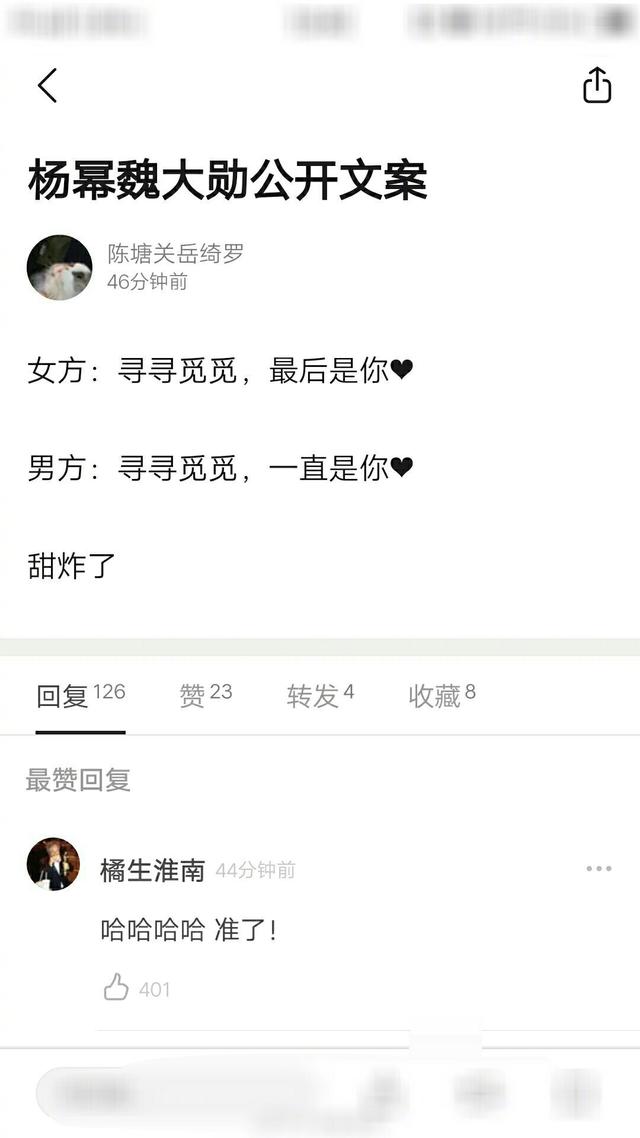Viewport: 640px width, 1138px height.
Task: Open the username 橘生淮南
Action: click(x=152, y=870)
